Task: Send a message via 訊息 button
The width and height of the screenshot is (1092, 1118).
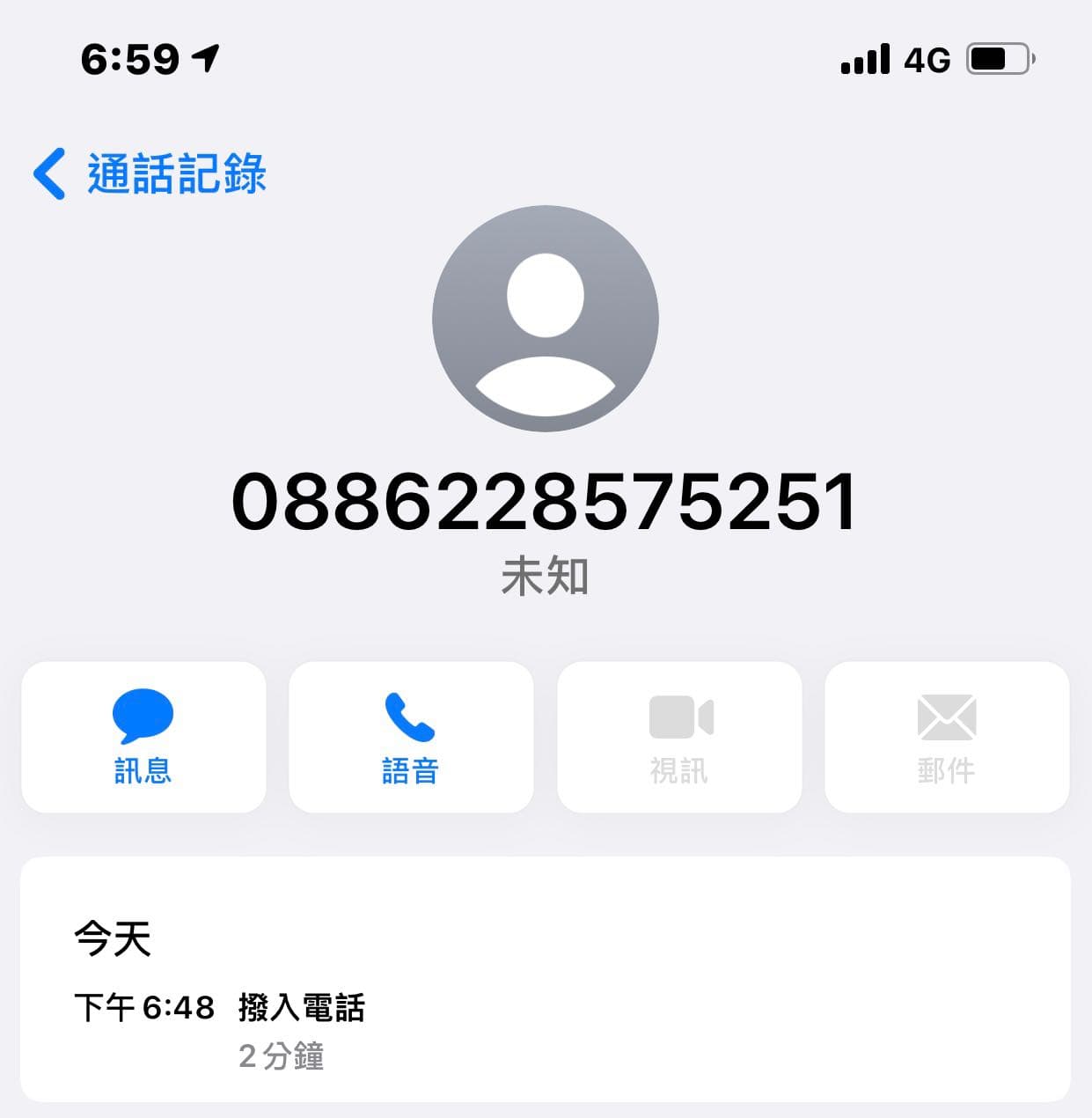Action: point(143,737)
